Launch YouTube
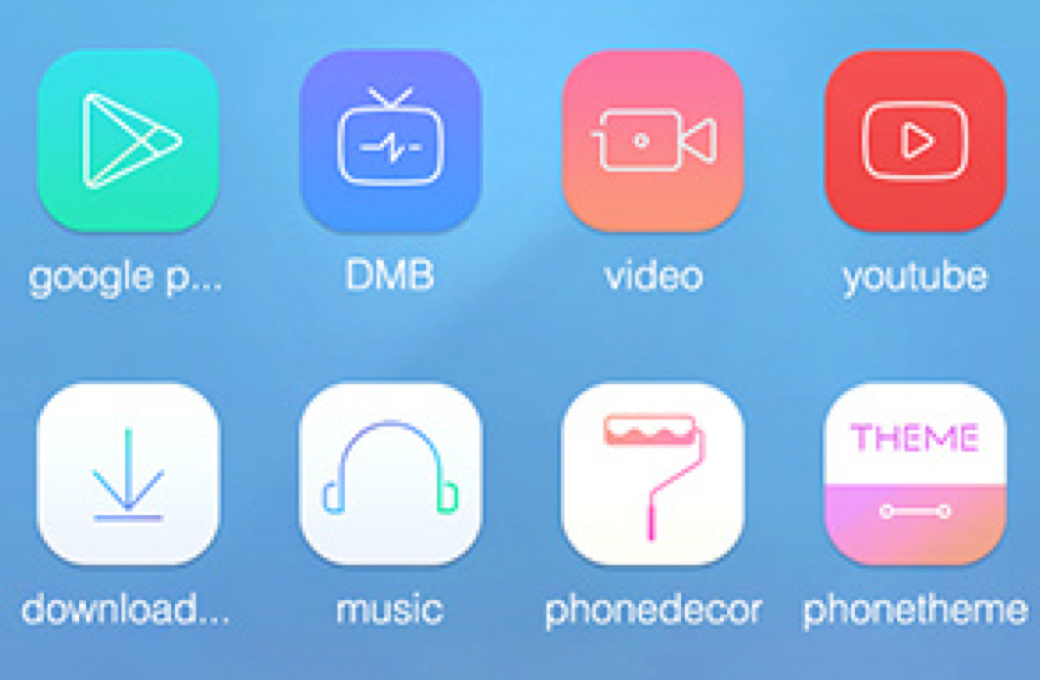1040x680 pixels. coord(914,140)
